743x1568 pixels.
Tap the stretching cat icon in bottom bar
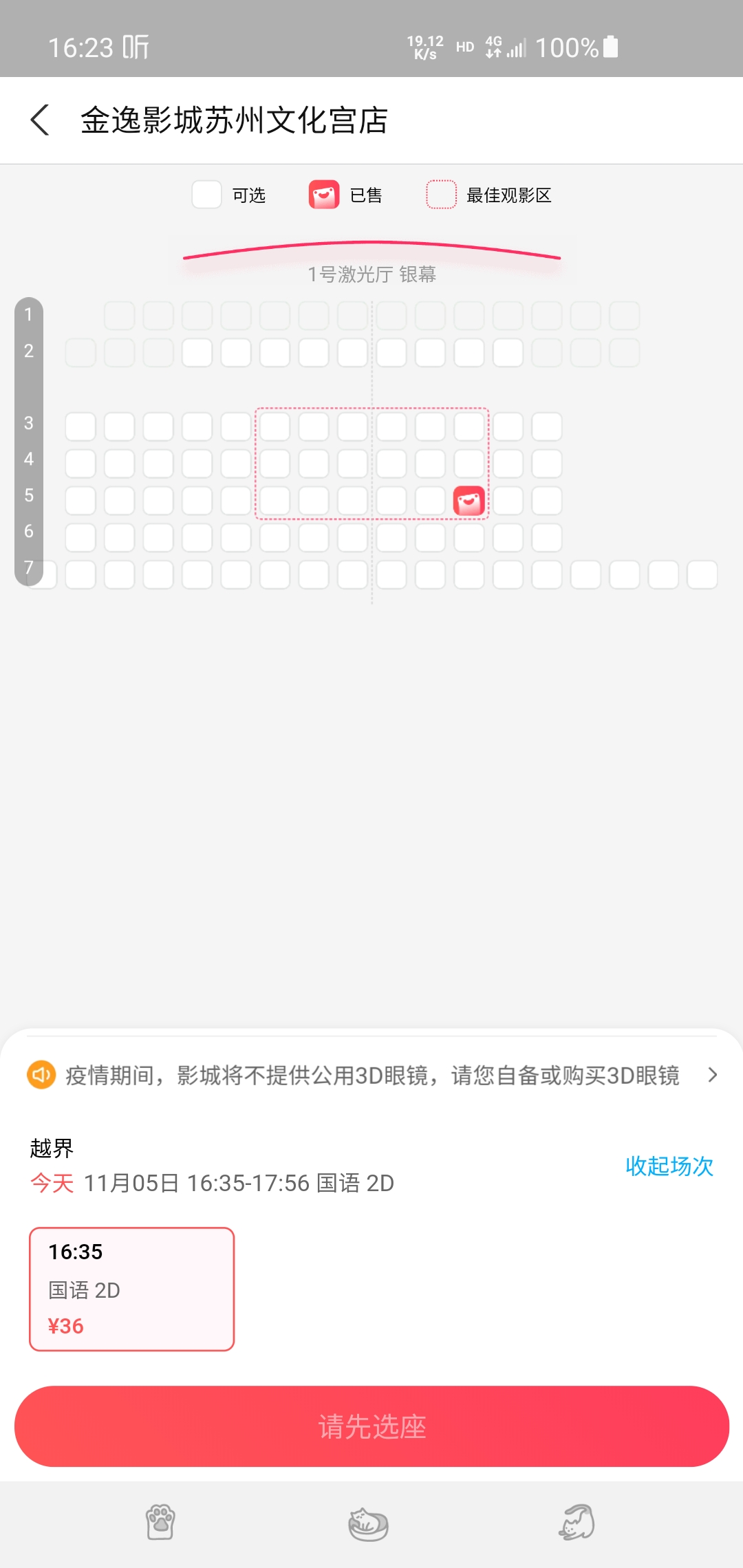[x=577, y=1521]
